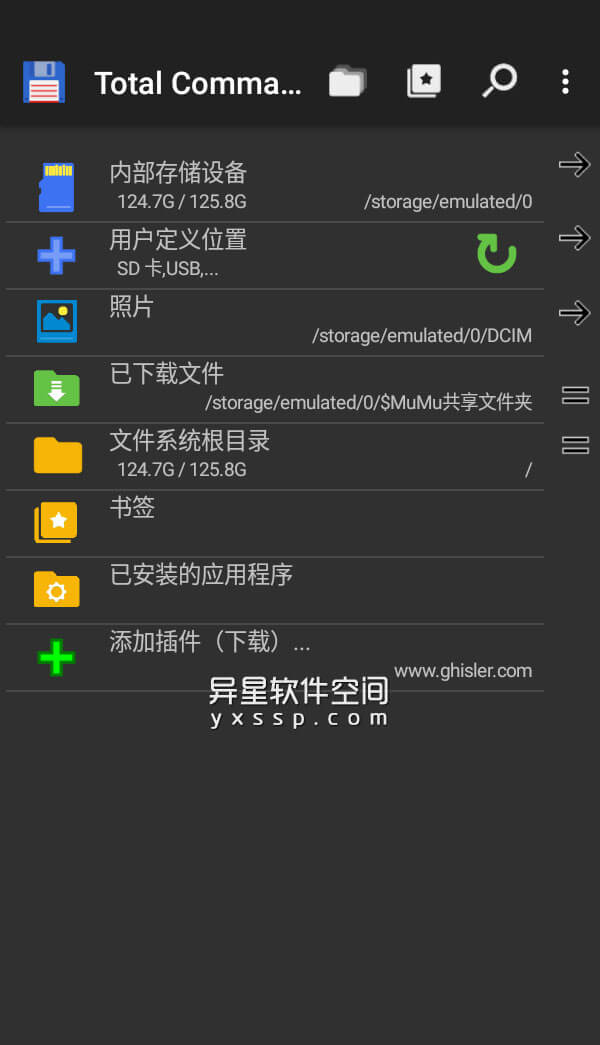Tap the floppy disk app icon

click(x=44, y=82)
